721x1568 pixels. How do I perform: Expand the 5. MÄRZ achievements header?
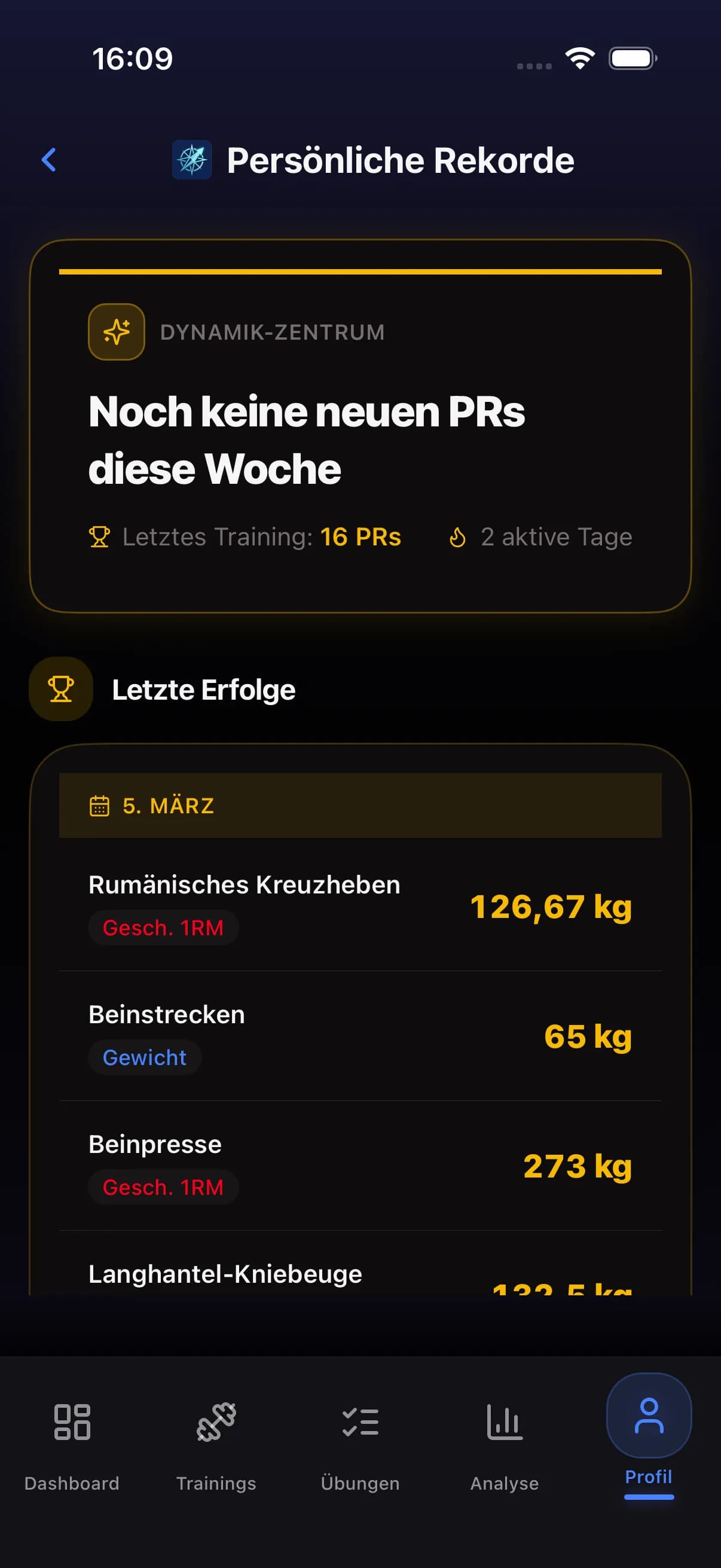pos(360,806)
